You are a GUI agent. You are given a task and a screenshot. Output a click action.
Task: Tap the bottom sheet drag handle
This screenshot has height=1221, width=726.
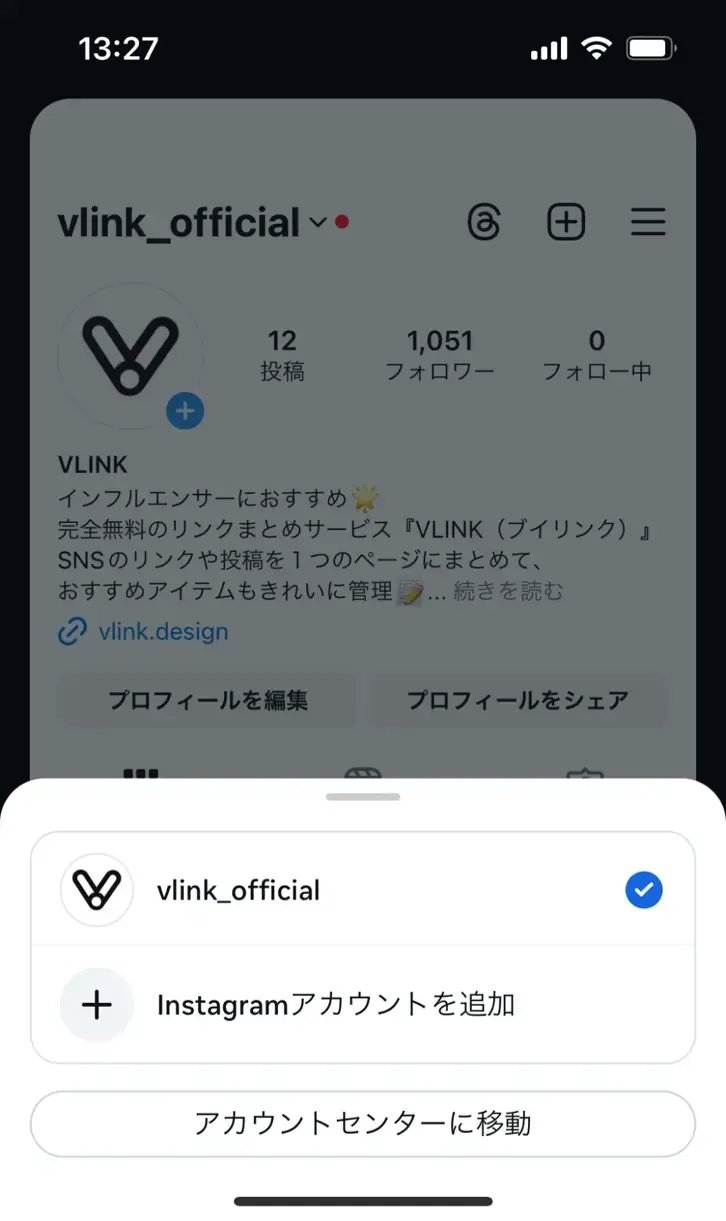click(363, 797)
